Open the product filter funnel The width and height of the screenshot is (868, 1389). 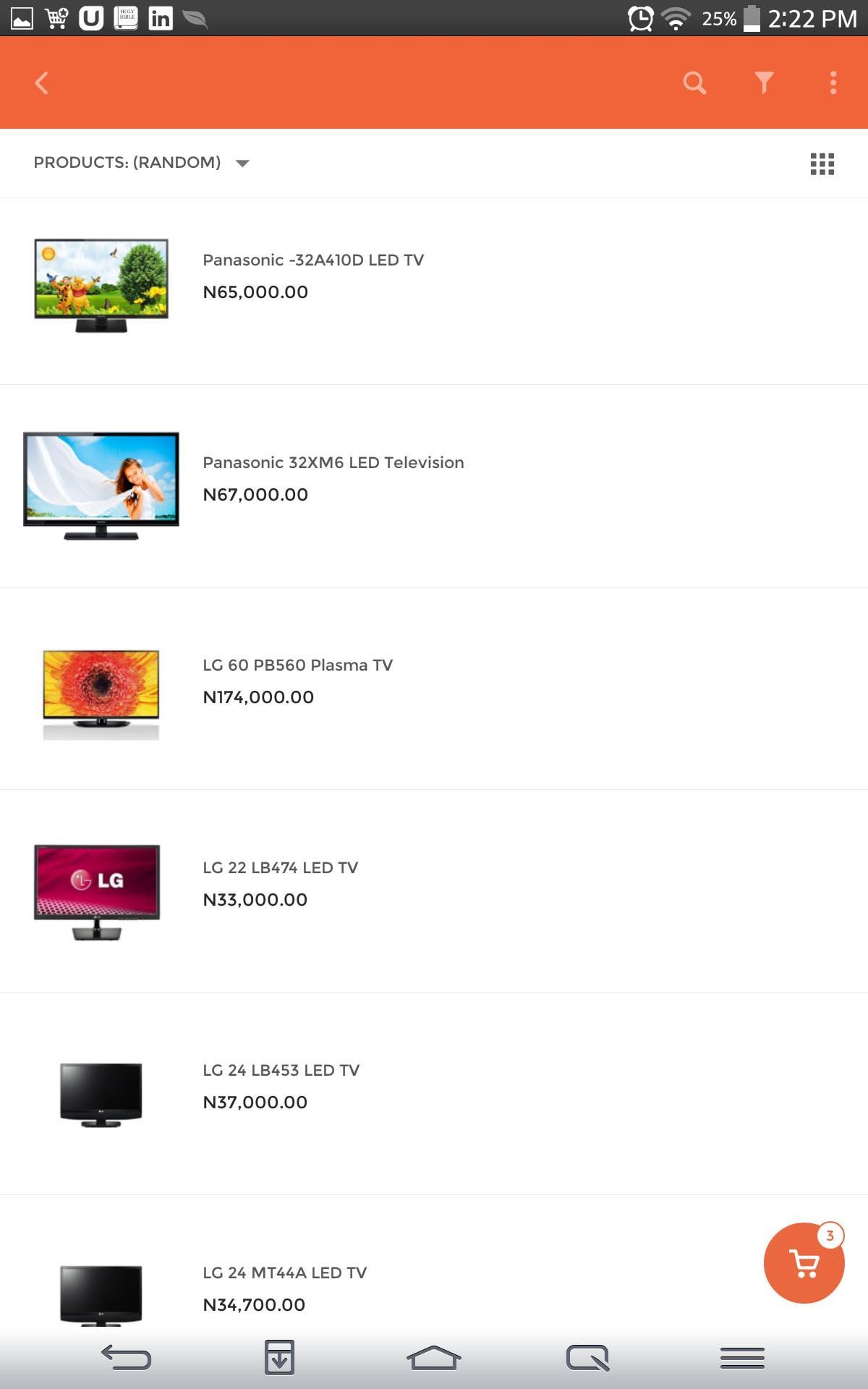click(x=764, y=82)
